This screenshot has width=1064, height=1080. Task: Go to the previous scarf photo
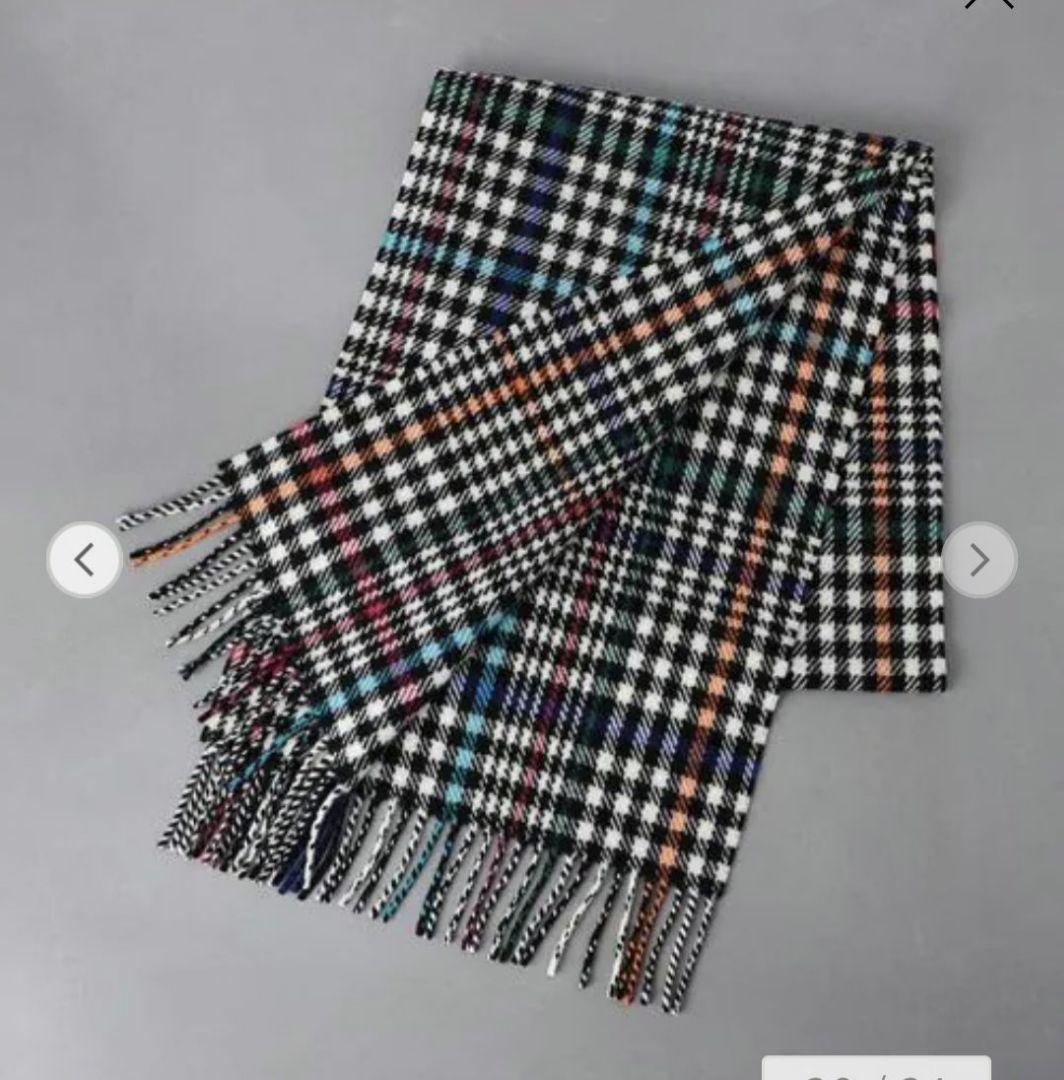pos(84,560)
